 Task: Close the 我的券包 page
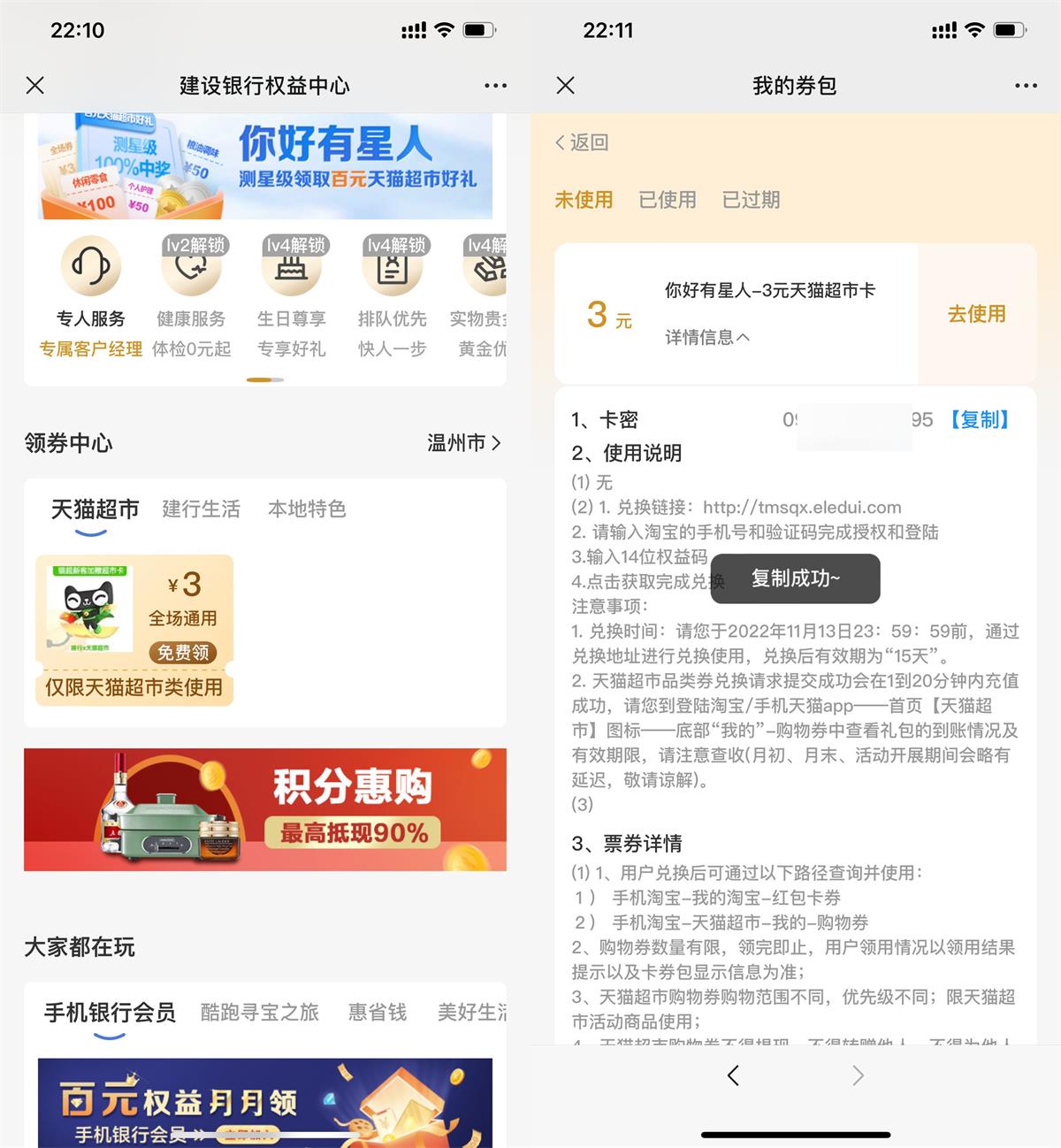pyautogui.click(x=566, y=86)
